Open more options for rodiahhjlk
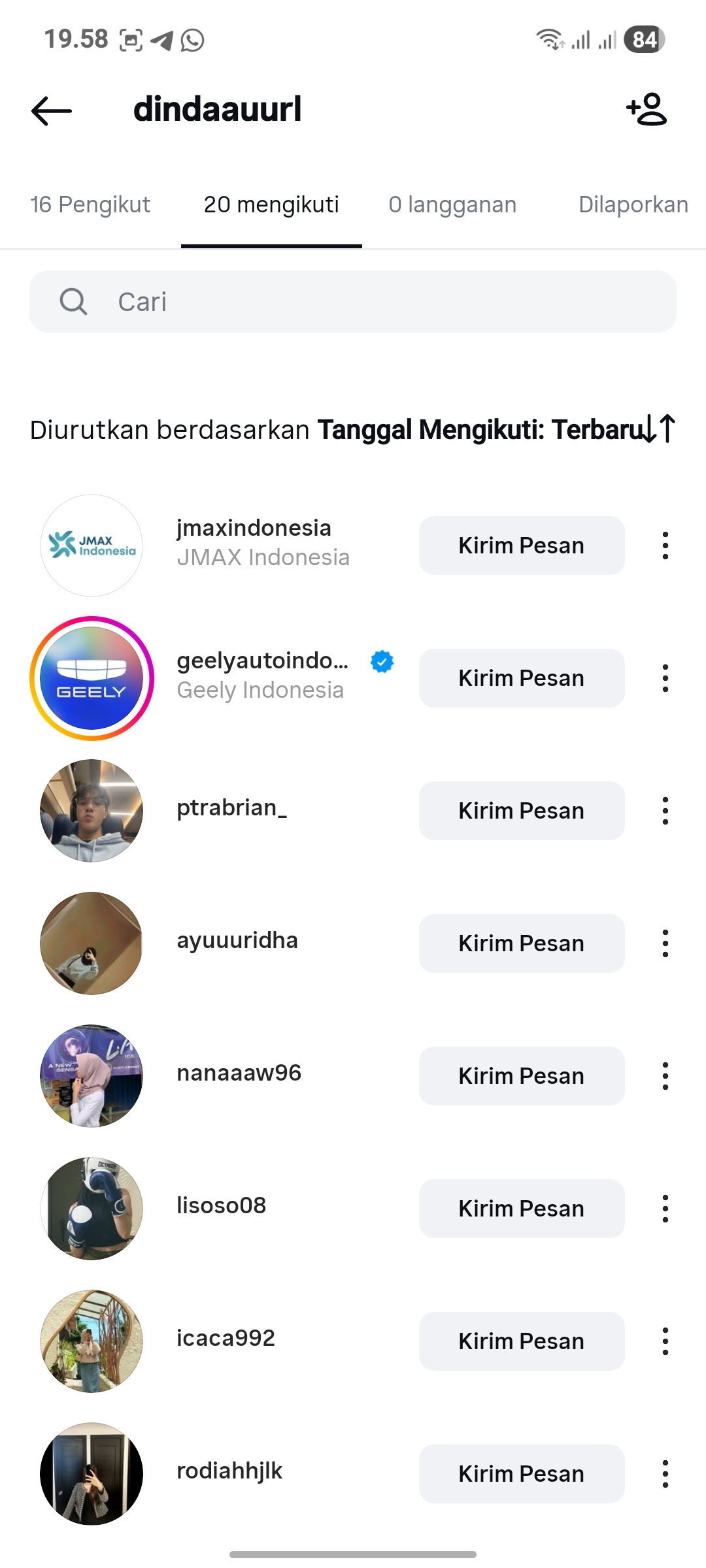Viewport: 706px width, 1568px height. point(665,1474)
